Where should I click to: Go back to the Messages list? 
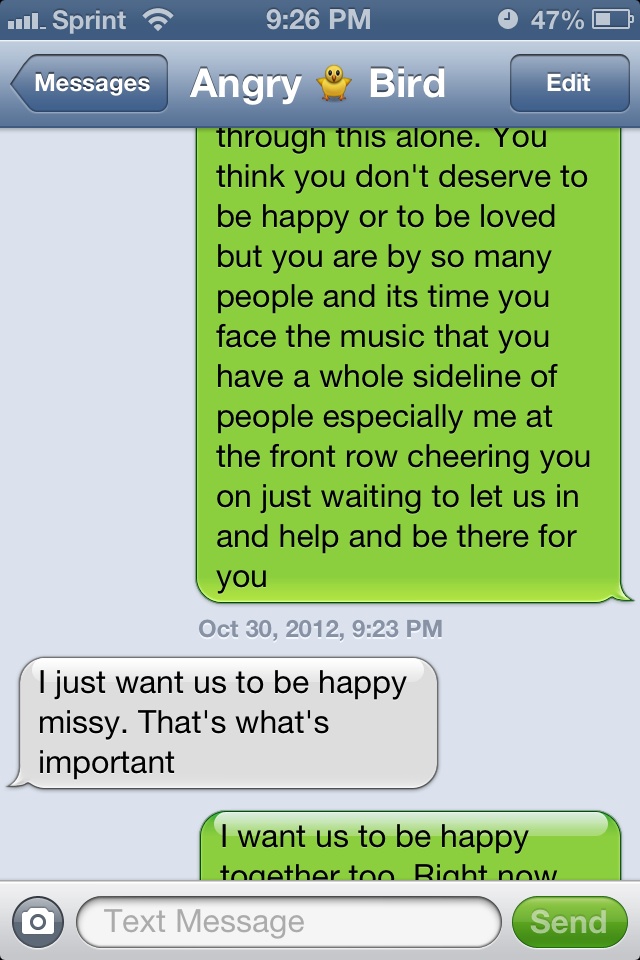coord(90,84)
